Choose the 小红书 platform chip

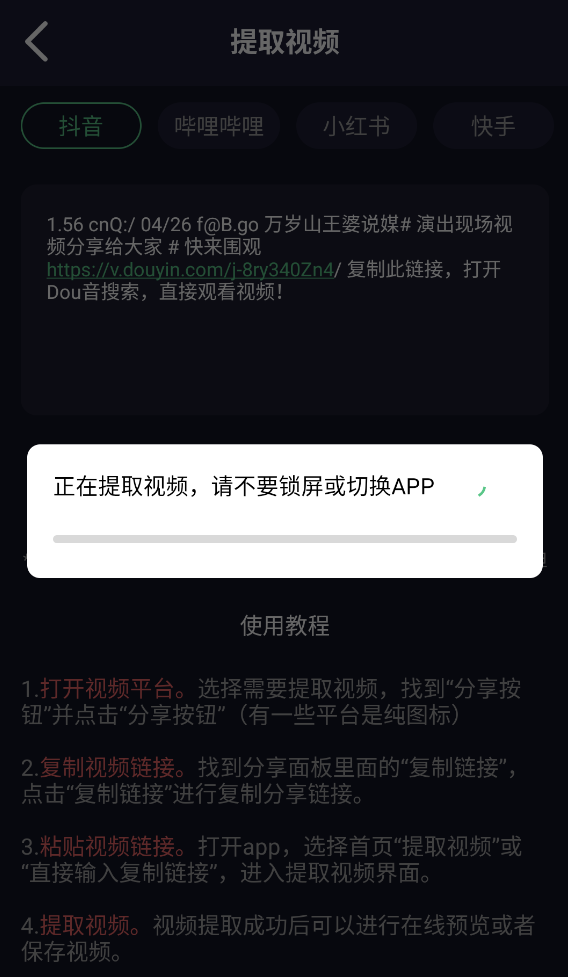[x=356, y=126]
